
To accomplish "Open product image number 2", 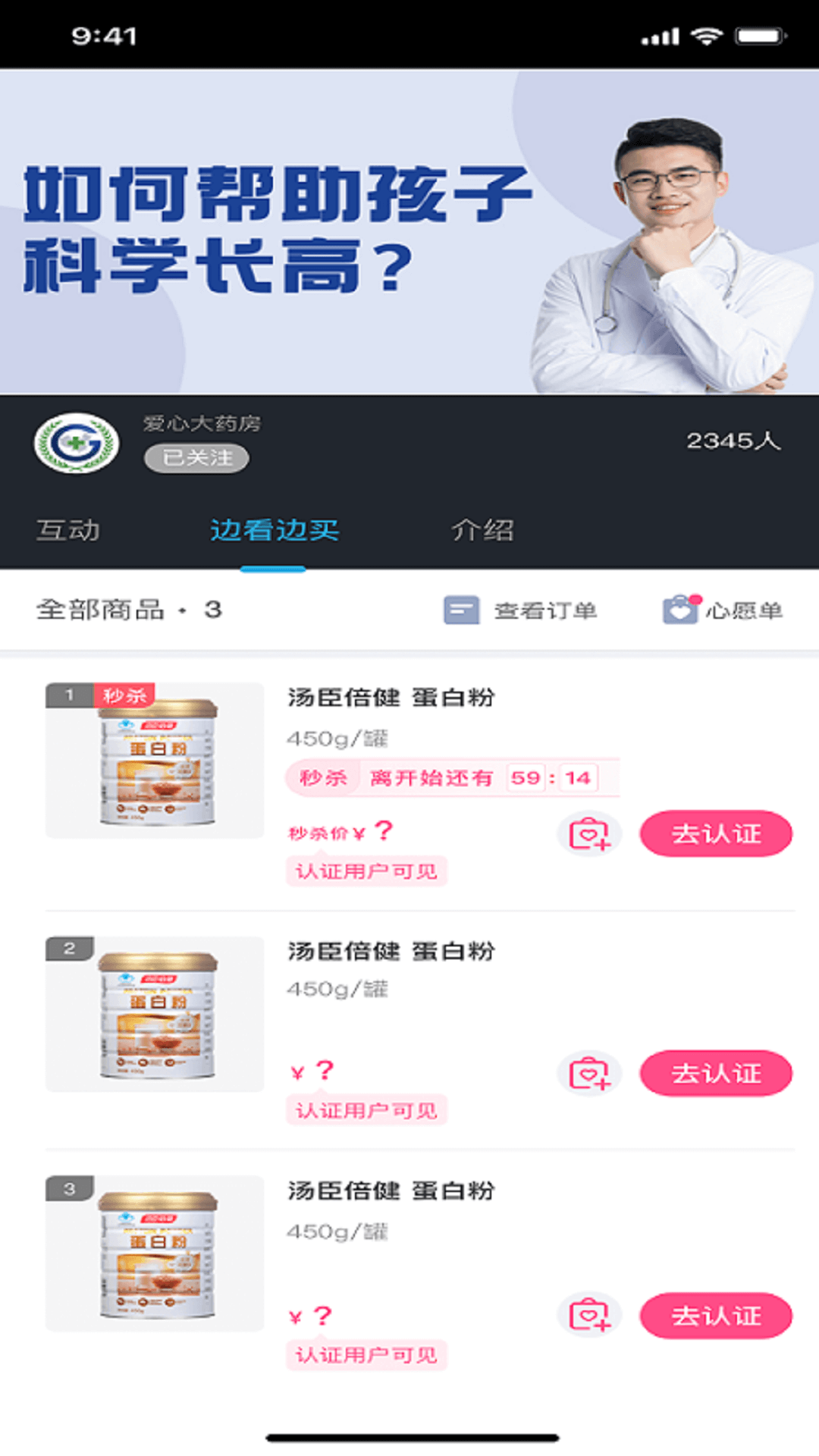I will coord(155,1015).
